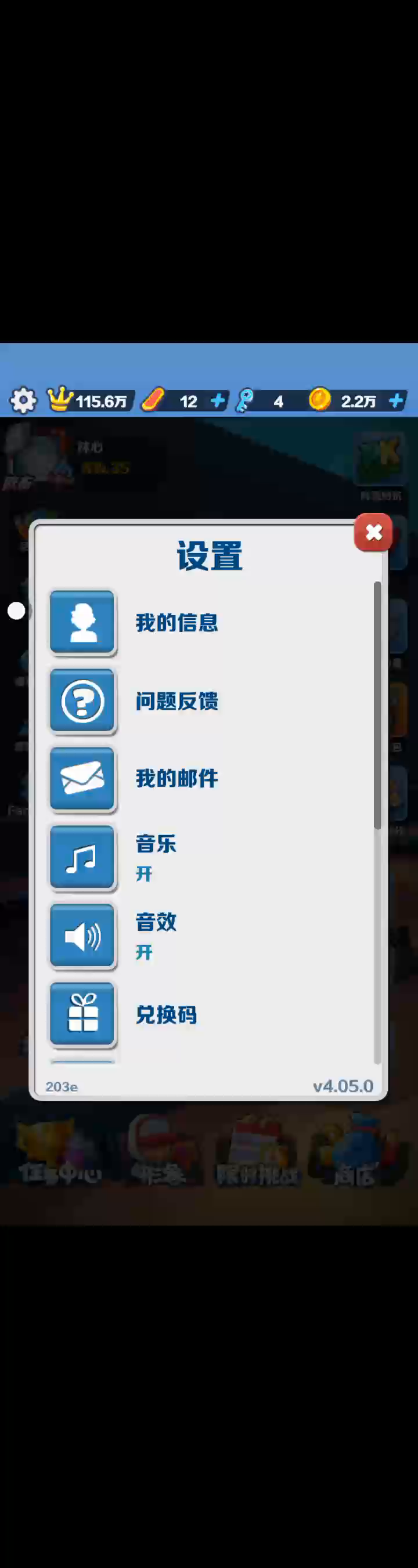Tap the gear settings icon

point(23,400)
